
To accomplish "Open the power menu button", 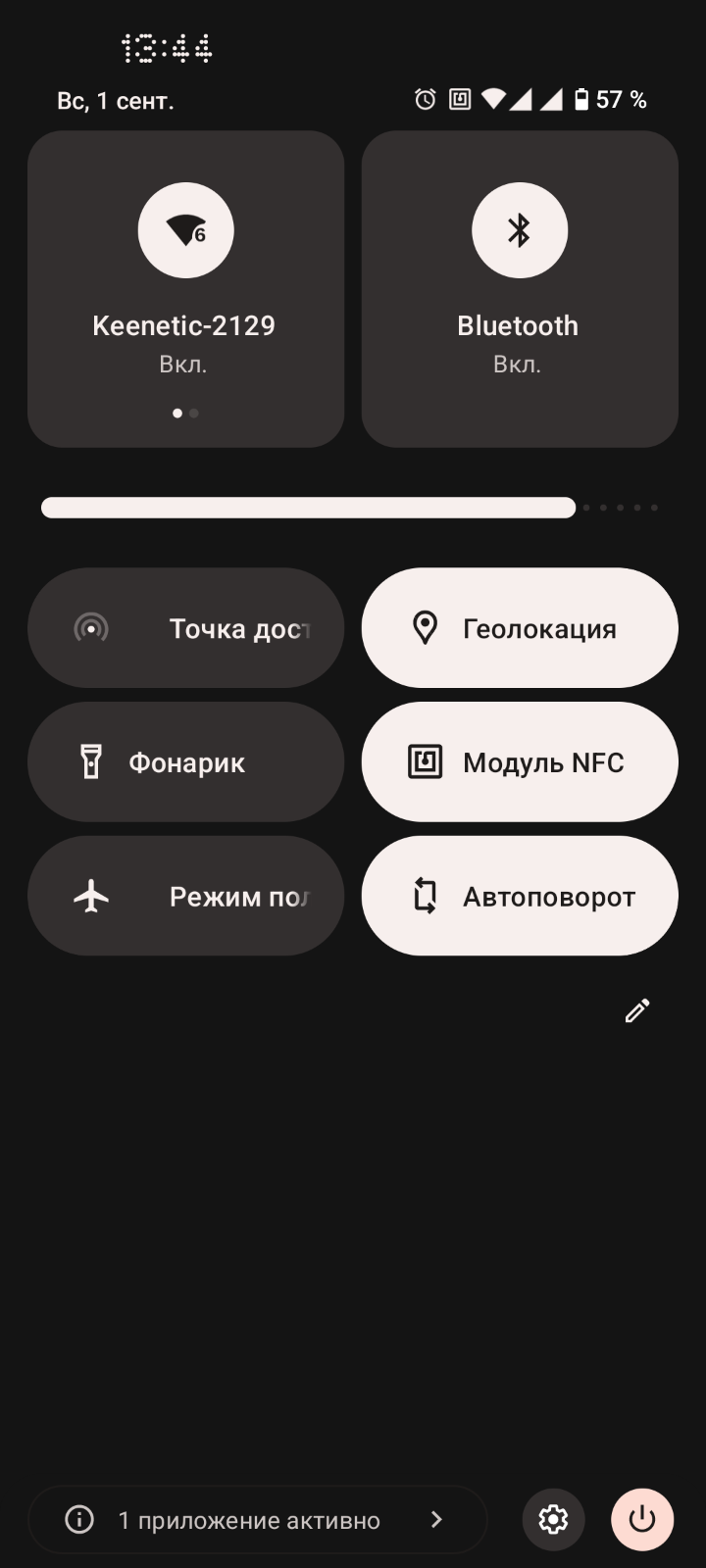I will (642, 1520).
